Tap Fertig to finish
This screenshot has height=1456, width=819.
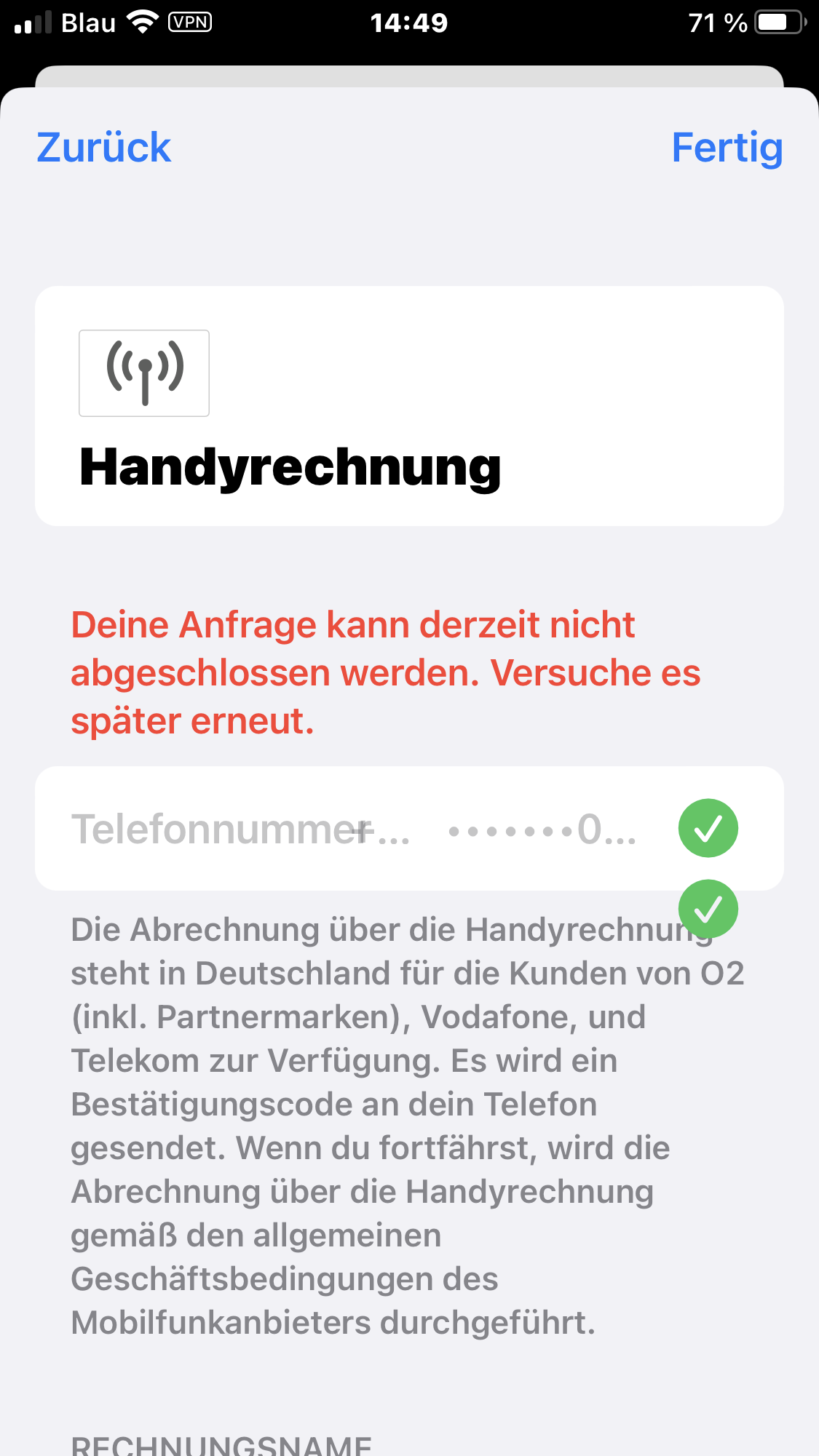(x=727, y=148)
